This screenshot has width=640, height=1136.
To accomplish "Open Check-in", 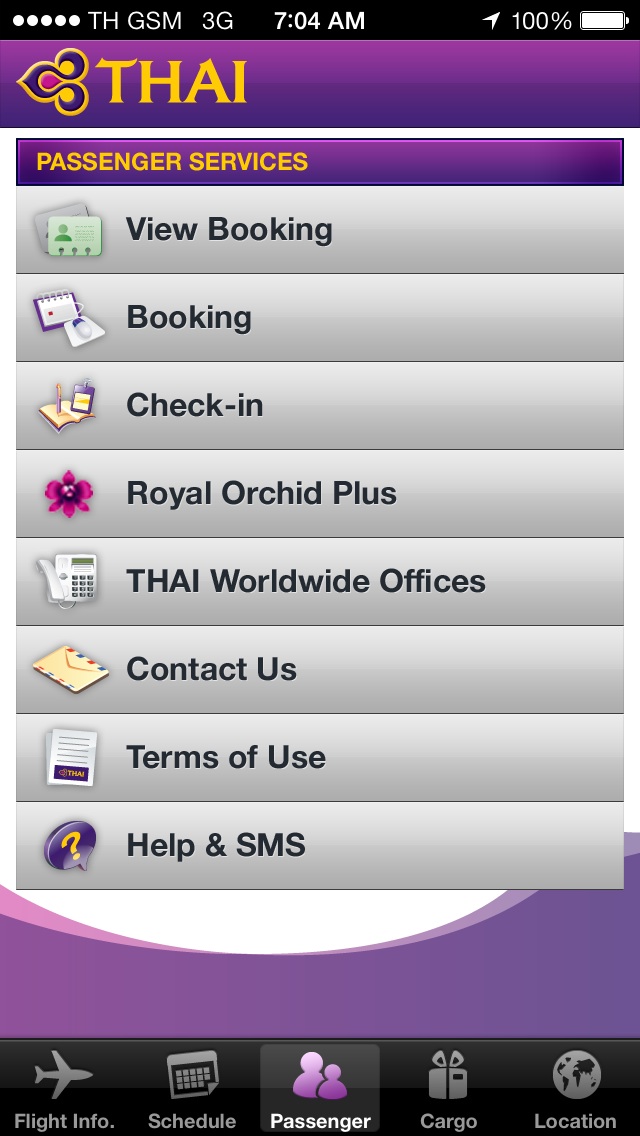I will (x=320, y=405).
